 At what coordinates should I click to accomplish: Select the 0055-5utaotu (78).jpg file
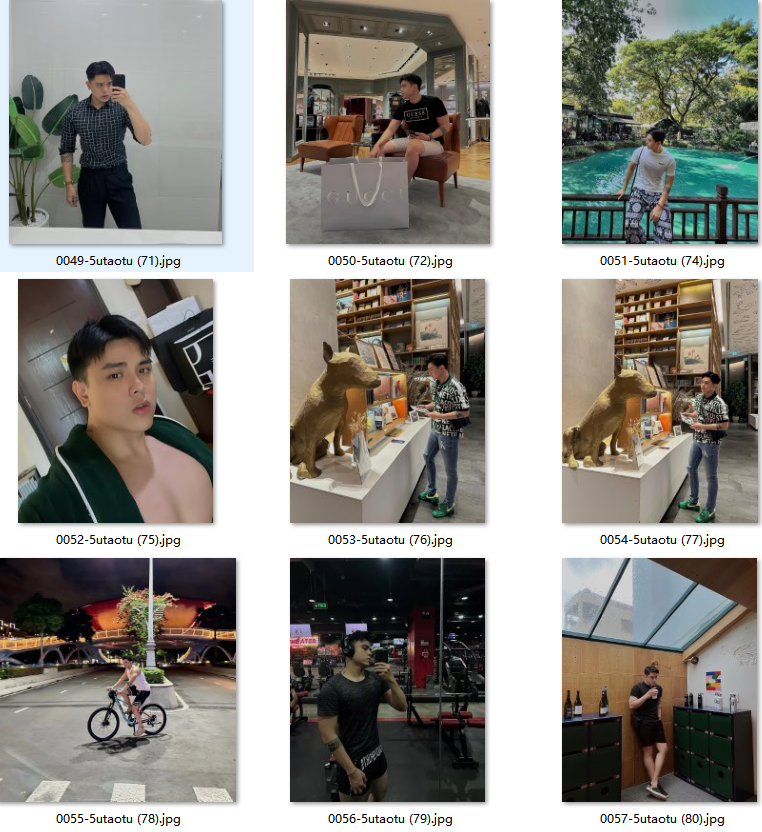116,680
